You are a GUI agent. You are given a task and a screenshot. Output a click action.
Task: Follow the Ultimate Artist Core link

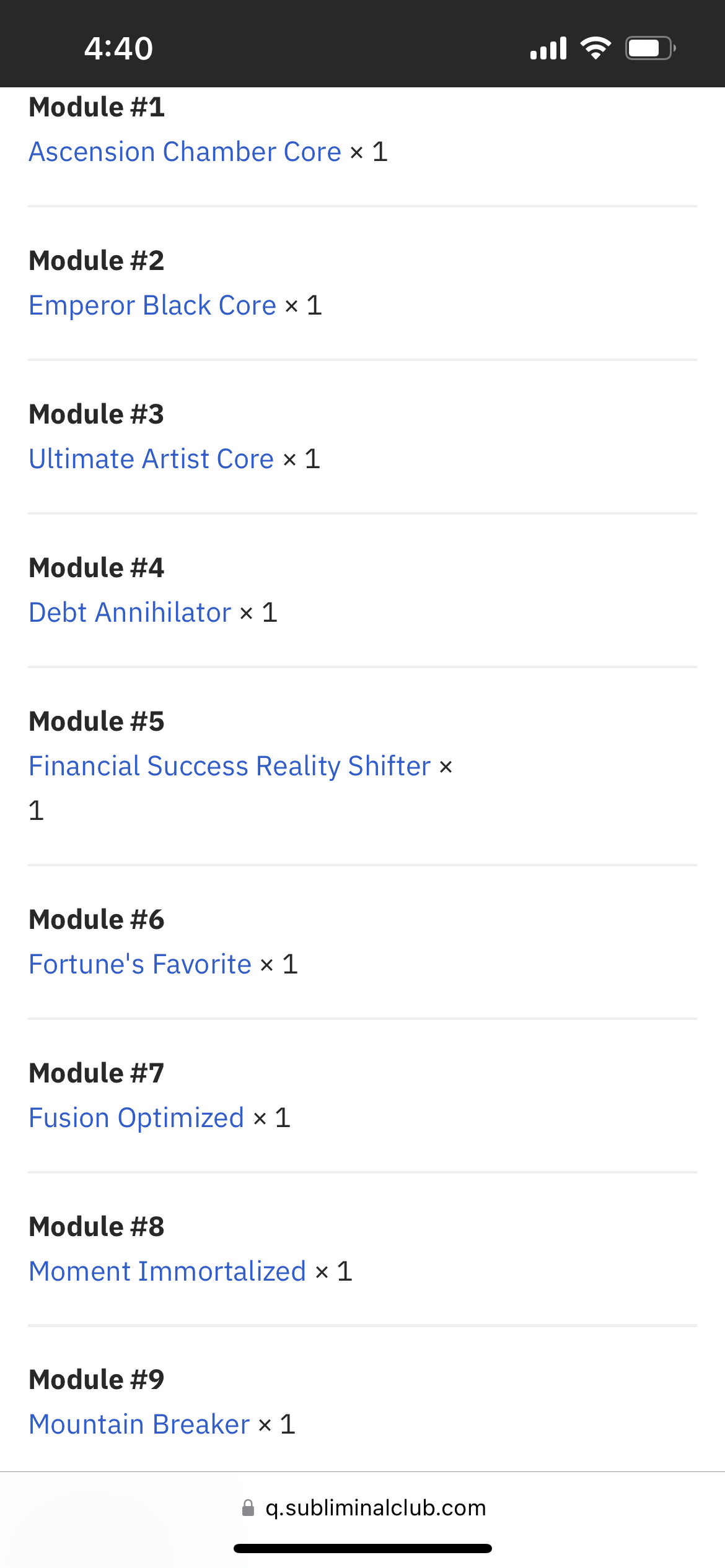[x=151, y=459]
